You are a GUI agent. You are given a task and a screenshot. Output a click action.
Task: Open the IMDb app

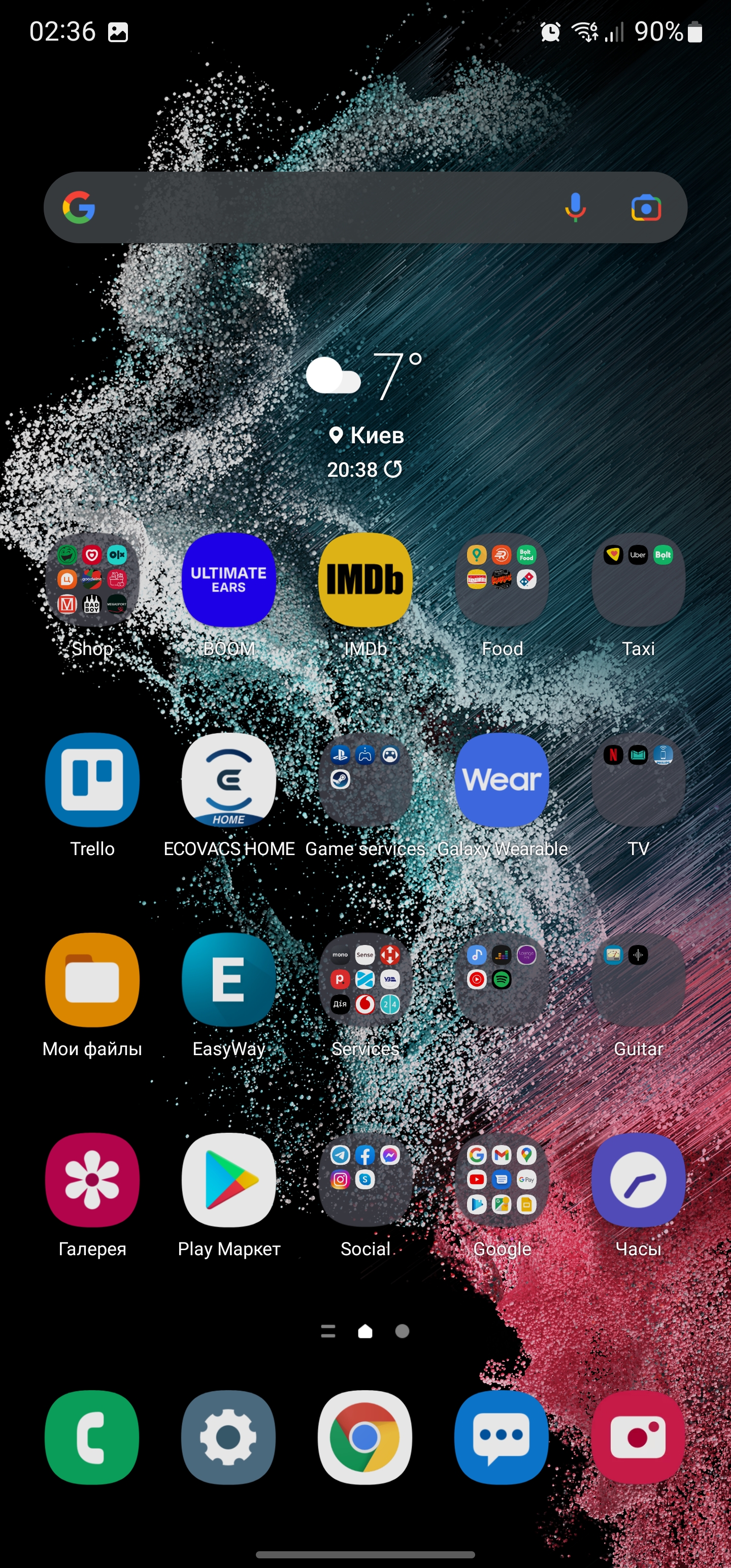pos(365,579)
